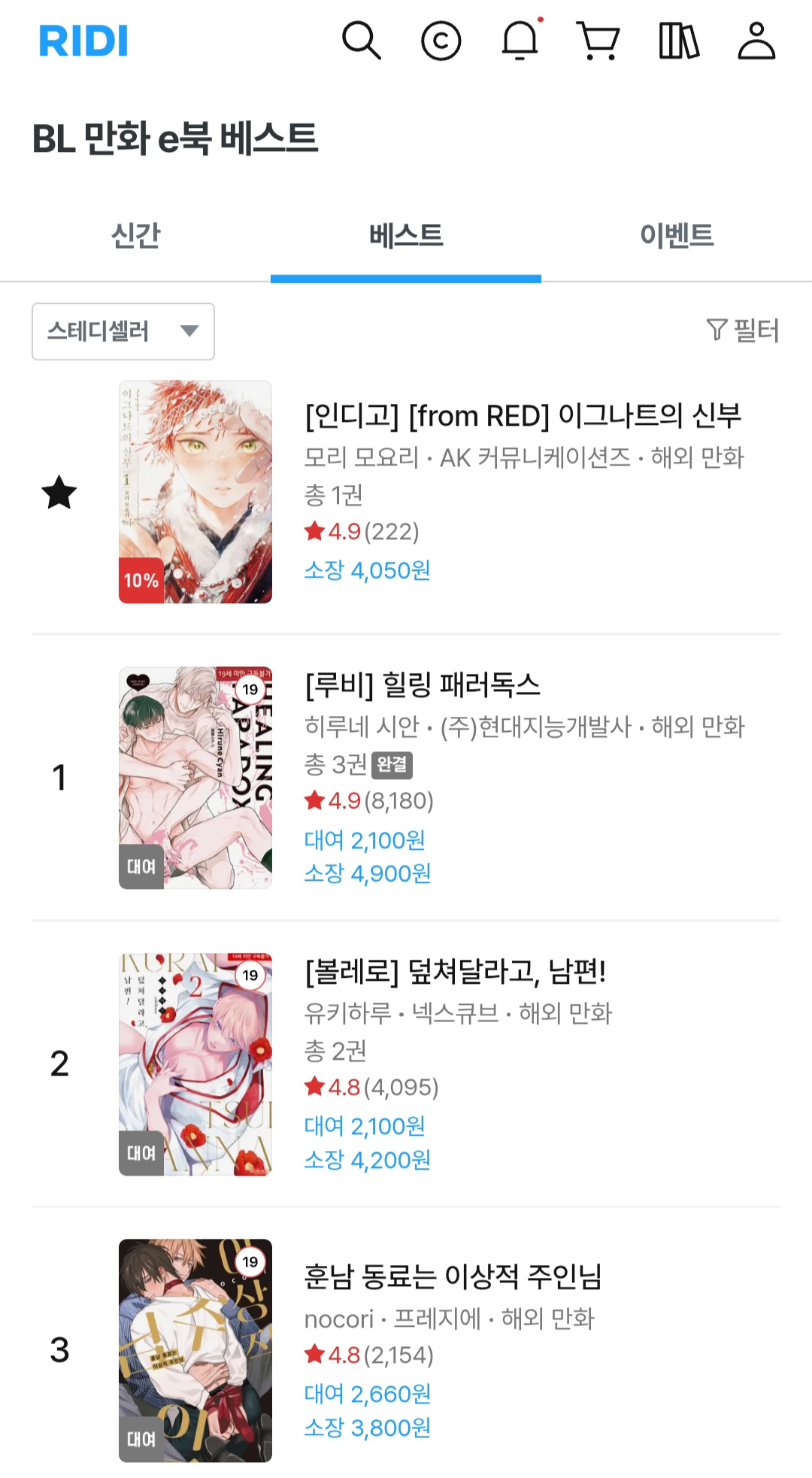Open my library bookshelf icon
Screen dimensions: 812x1478
tap(679, 41)
